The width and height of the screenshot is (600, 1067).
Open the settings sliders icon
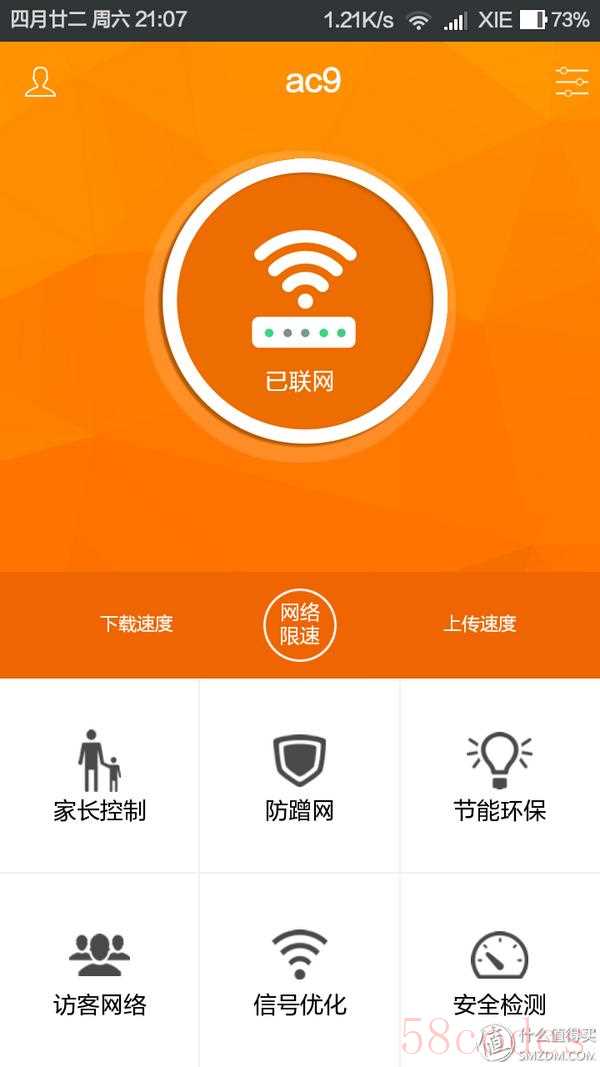(x=571, y=82)
